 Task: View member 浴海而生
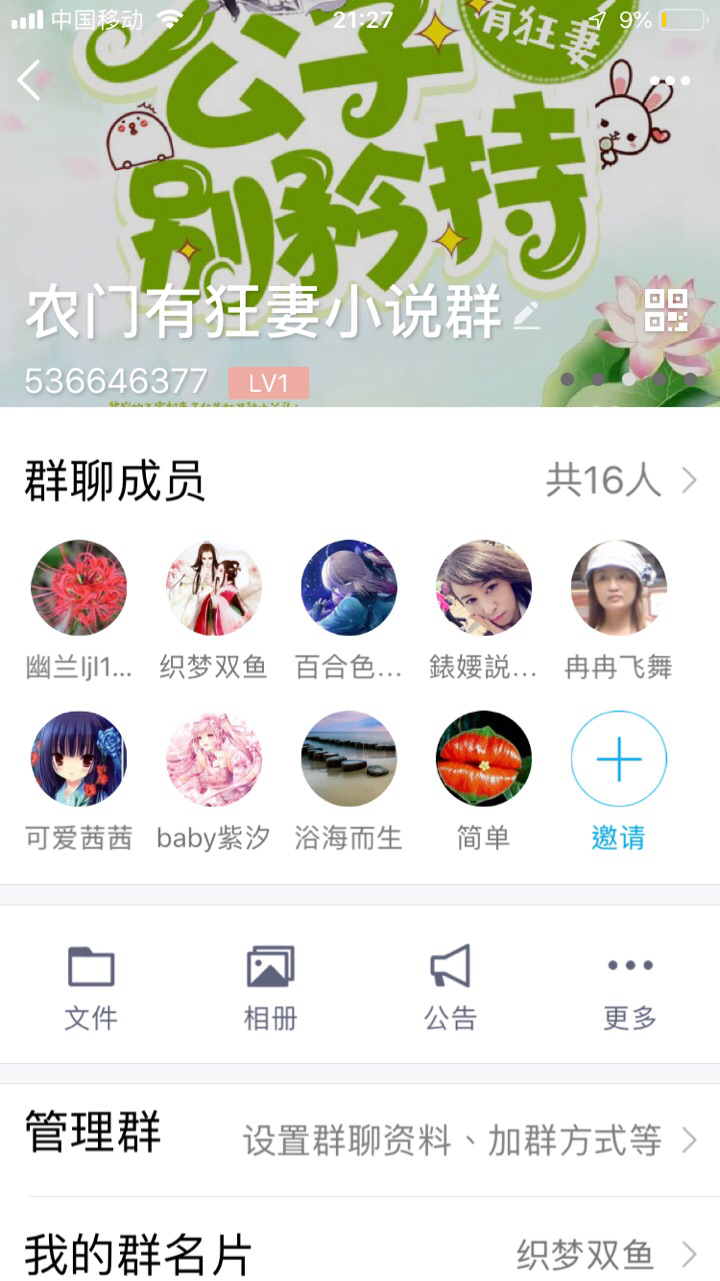[349, 759]
